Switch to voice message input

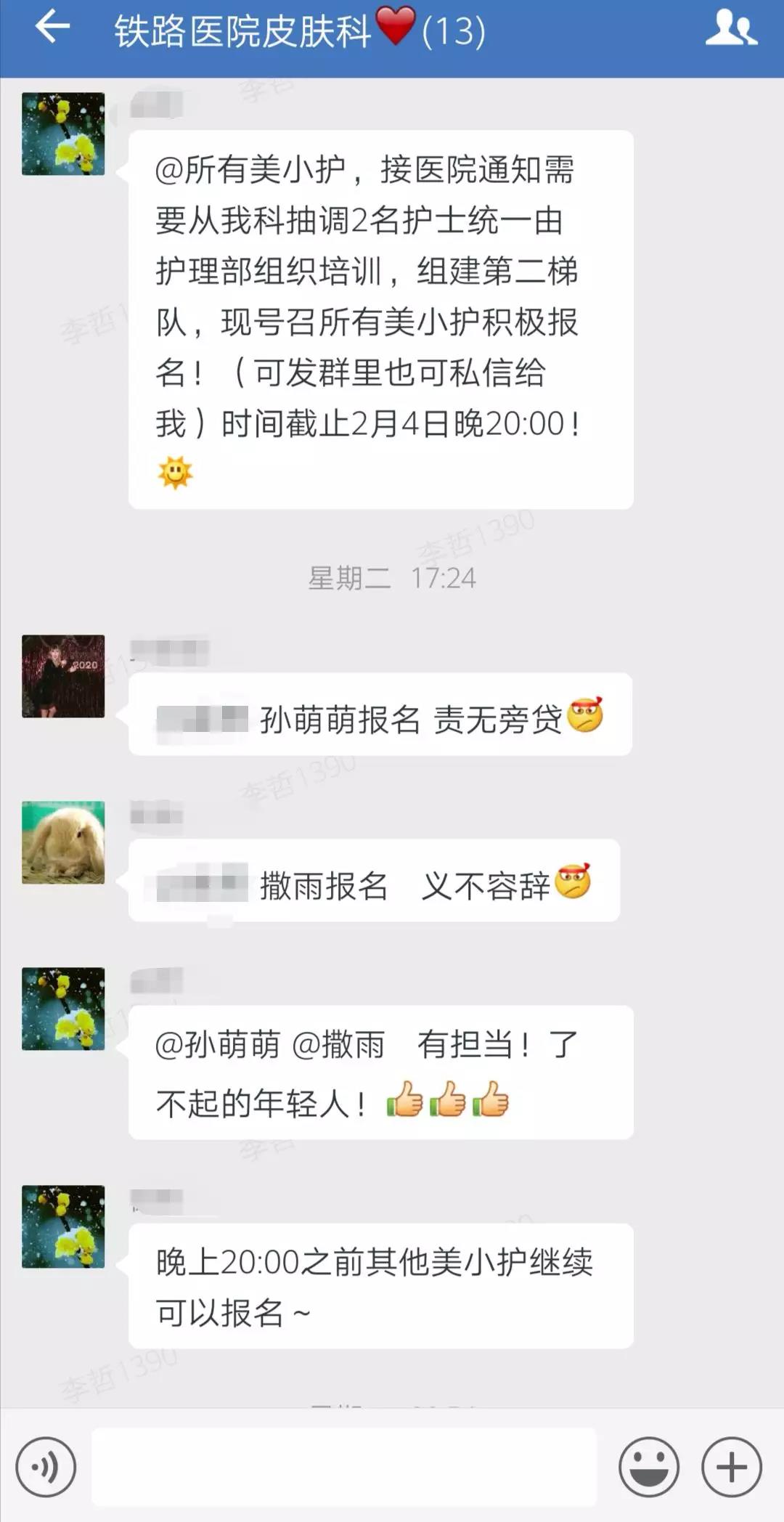pos(46,1467)
